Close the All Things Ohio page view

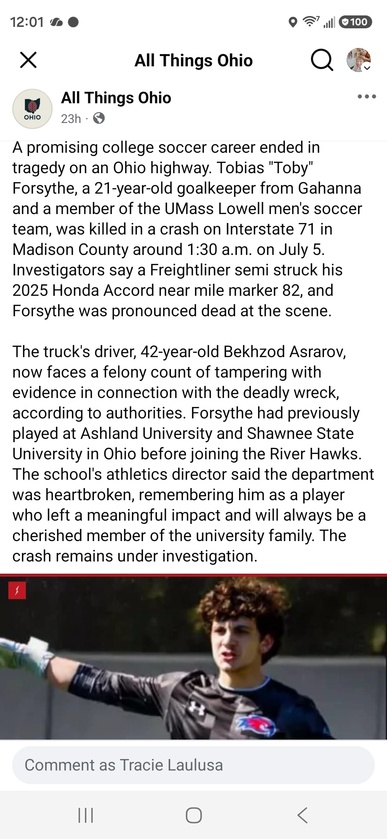[x=28, y=60]
